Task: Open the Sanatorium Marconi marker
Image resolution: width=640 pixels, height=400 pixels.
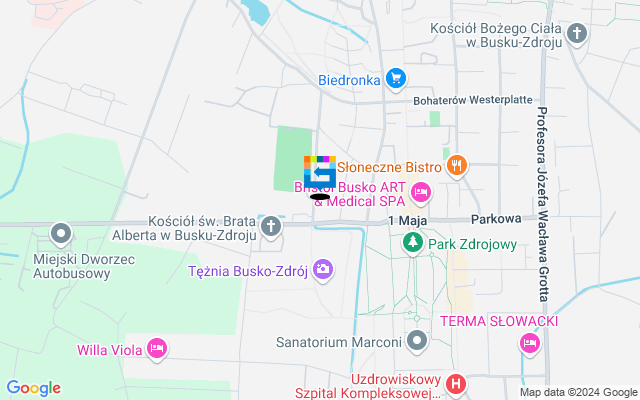Action: pyautogui.click(x=417, y=343)
